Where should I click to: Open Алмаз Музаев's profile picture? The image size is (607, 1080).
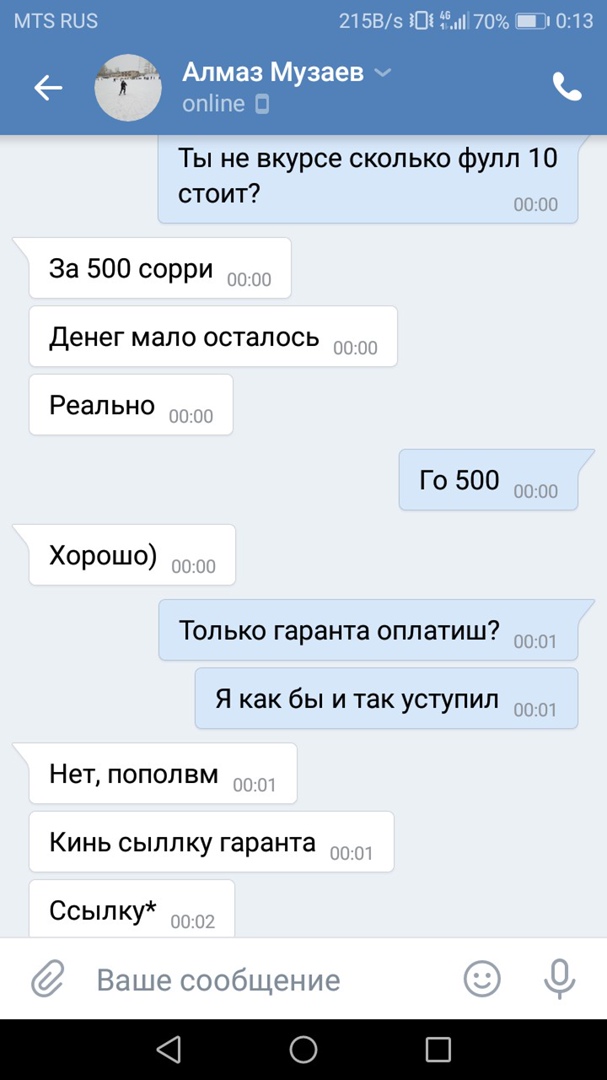click(128, 88)
